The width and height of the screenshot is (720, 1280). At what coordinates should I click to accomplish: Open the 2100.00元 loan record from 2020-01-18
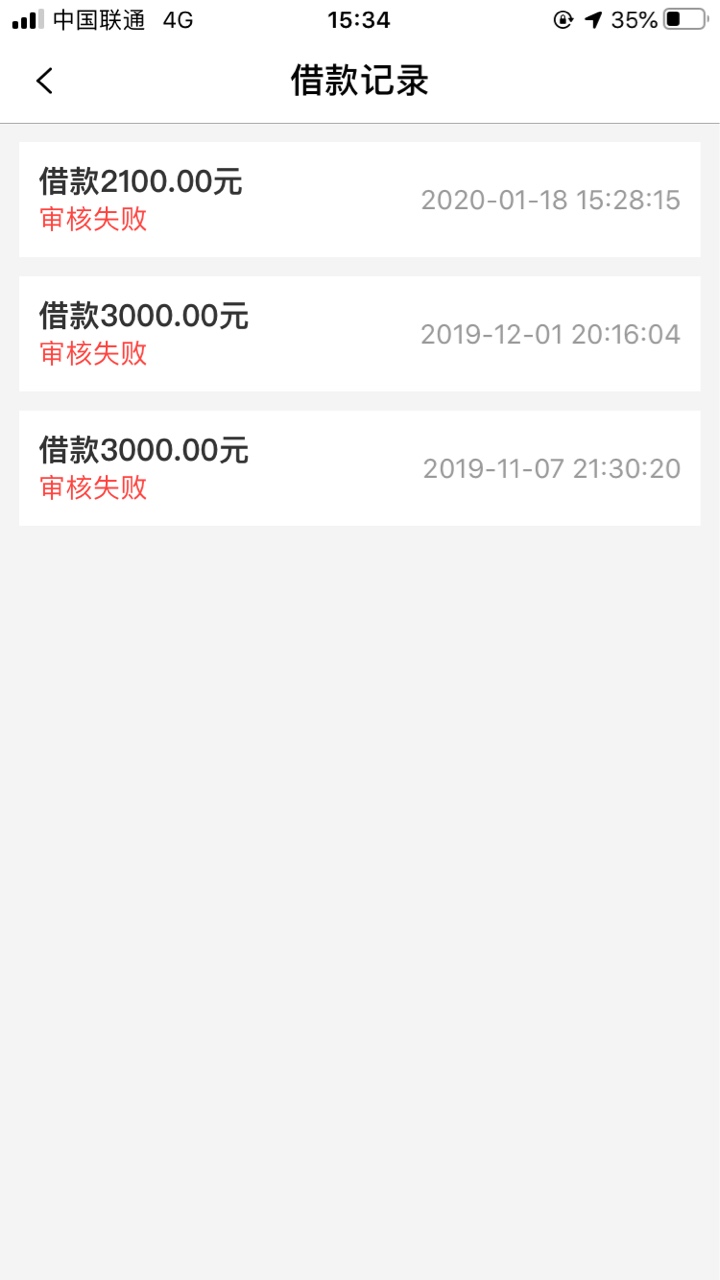click(x=360, y=200)
